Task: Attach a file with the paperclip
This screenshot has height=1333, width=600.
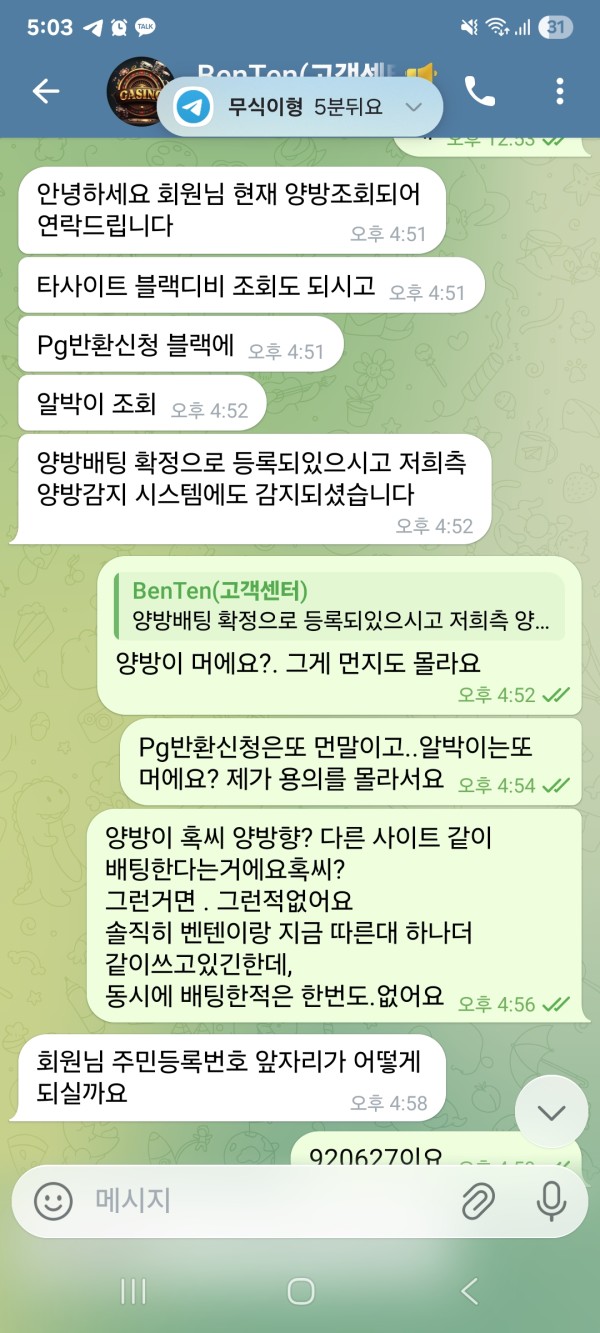Action: coord(479,1200)
